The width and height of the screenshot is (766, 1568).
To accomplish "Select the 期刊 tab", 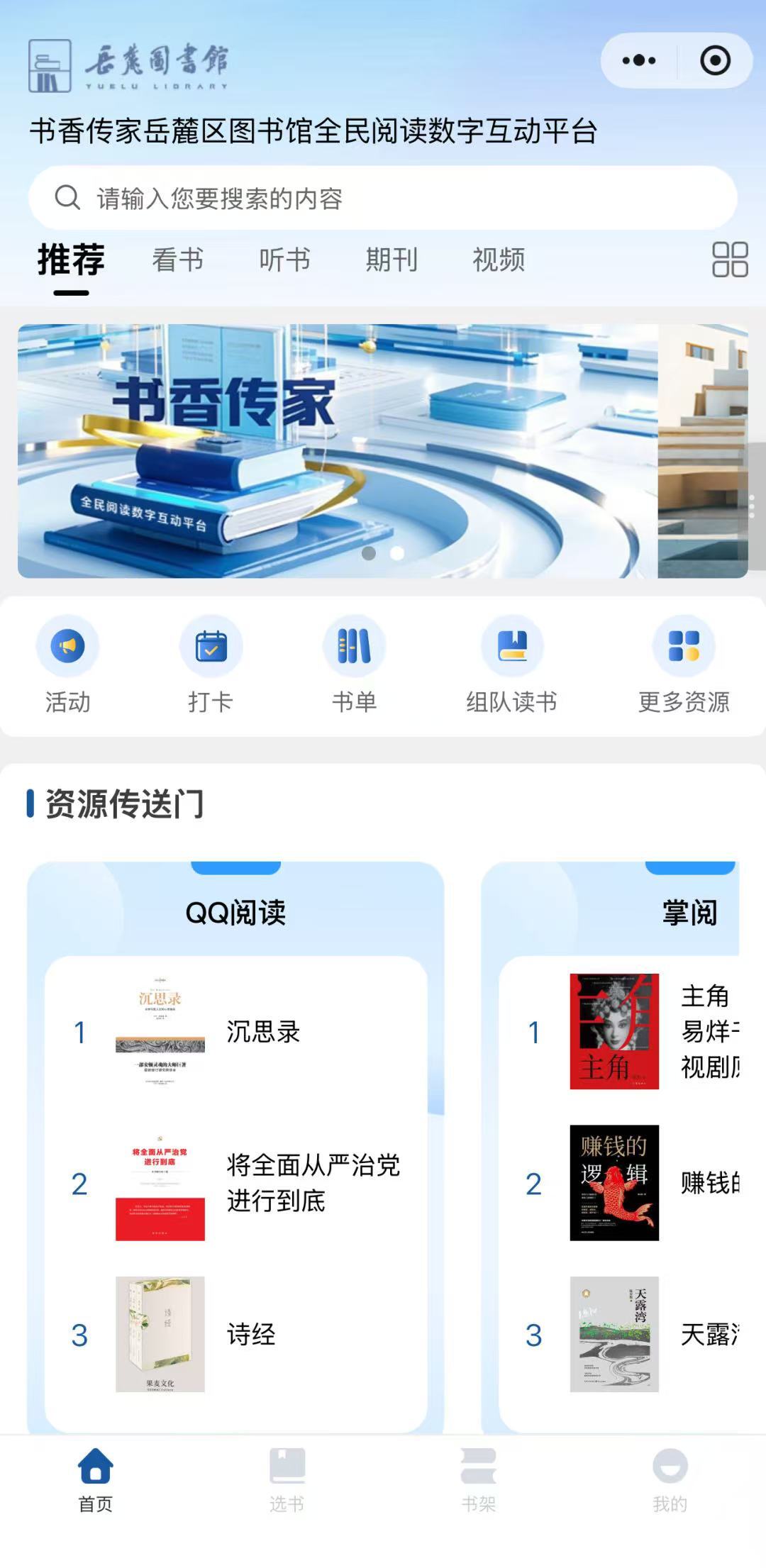I will (392, 260).
